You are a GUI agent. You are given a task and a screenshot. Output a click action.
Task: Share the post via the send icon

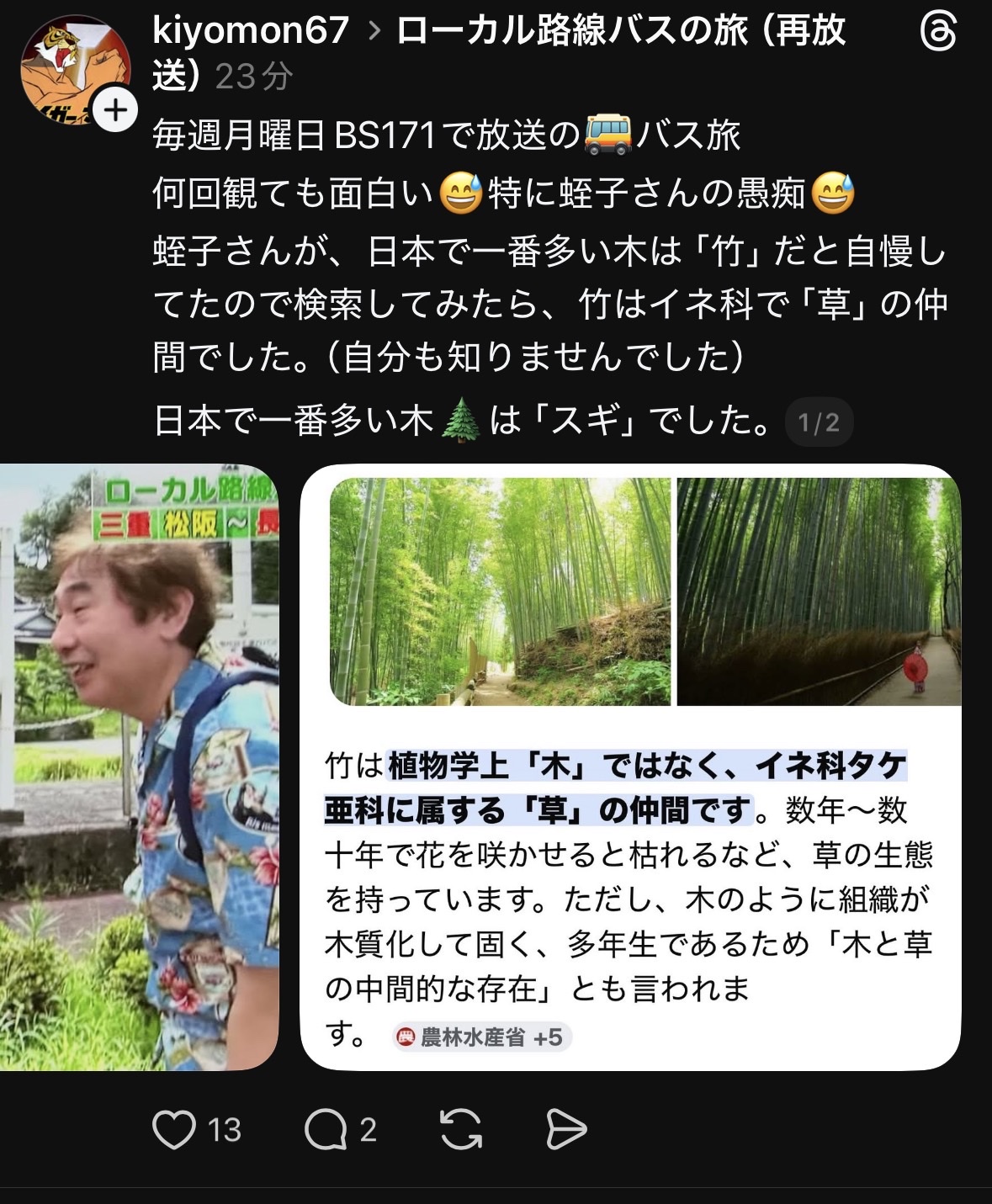565,1129
